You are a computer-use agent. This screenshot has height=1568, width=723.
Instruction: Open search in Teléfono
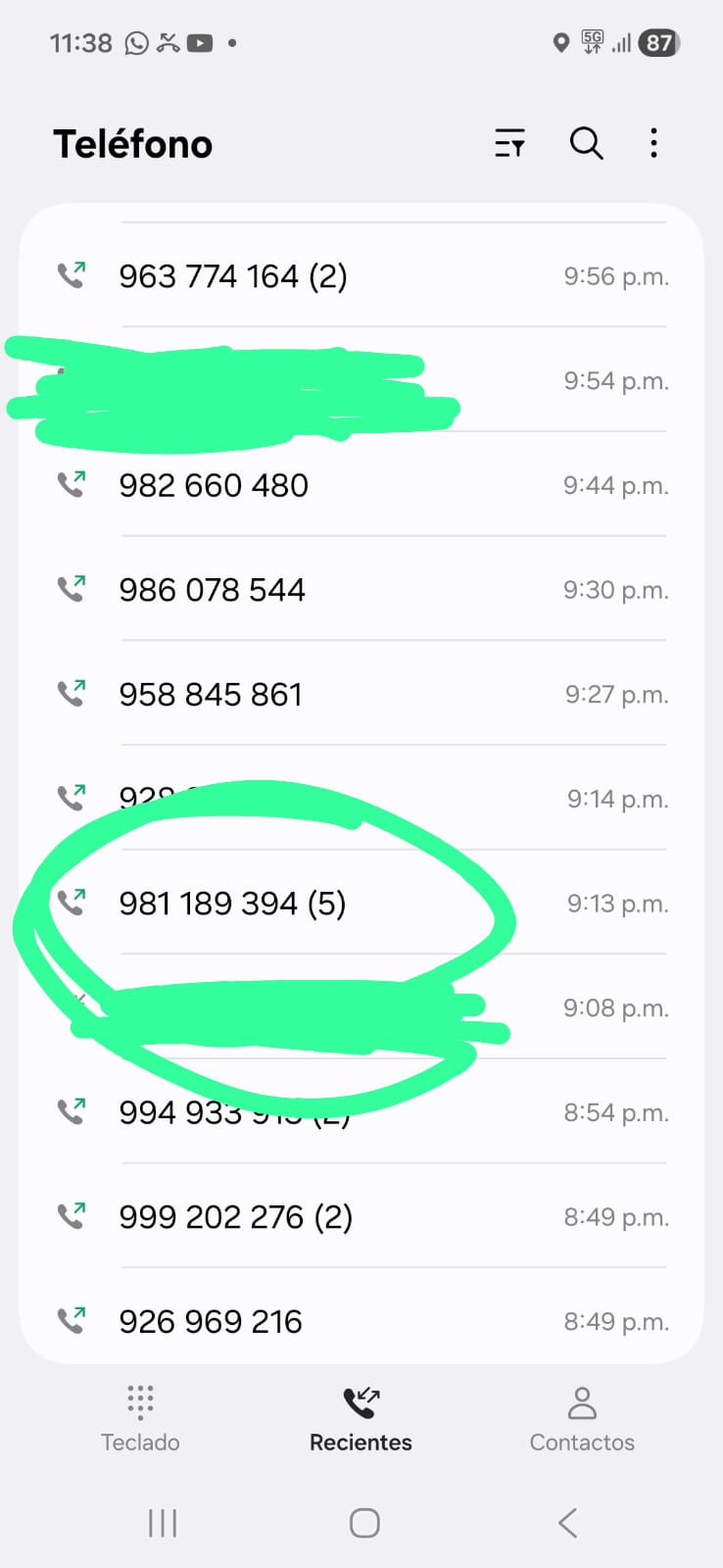click(x=586, y=143)
